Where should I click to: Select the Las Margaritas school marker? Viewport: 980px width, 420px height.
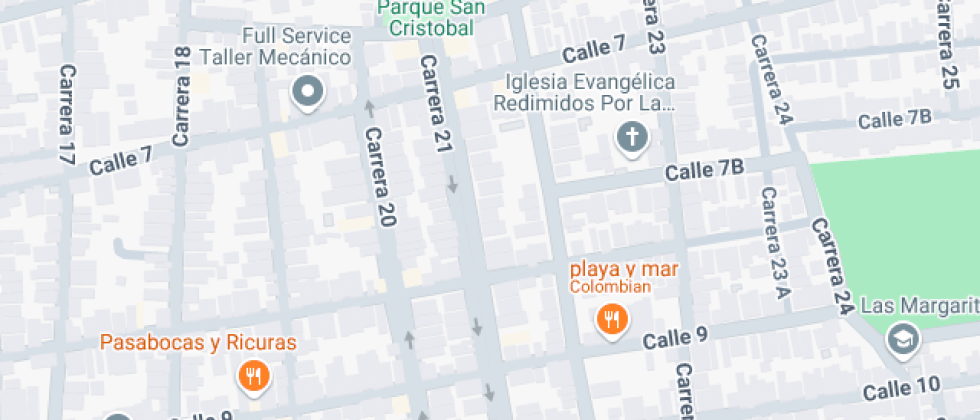tap(903, 341)
